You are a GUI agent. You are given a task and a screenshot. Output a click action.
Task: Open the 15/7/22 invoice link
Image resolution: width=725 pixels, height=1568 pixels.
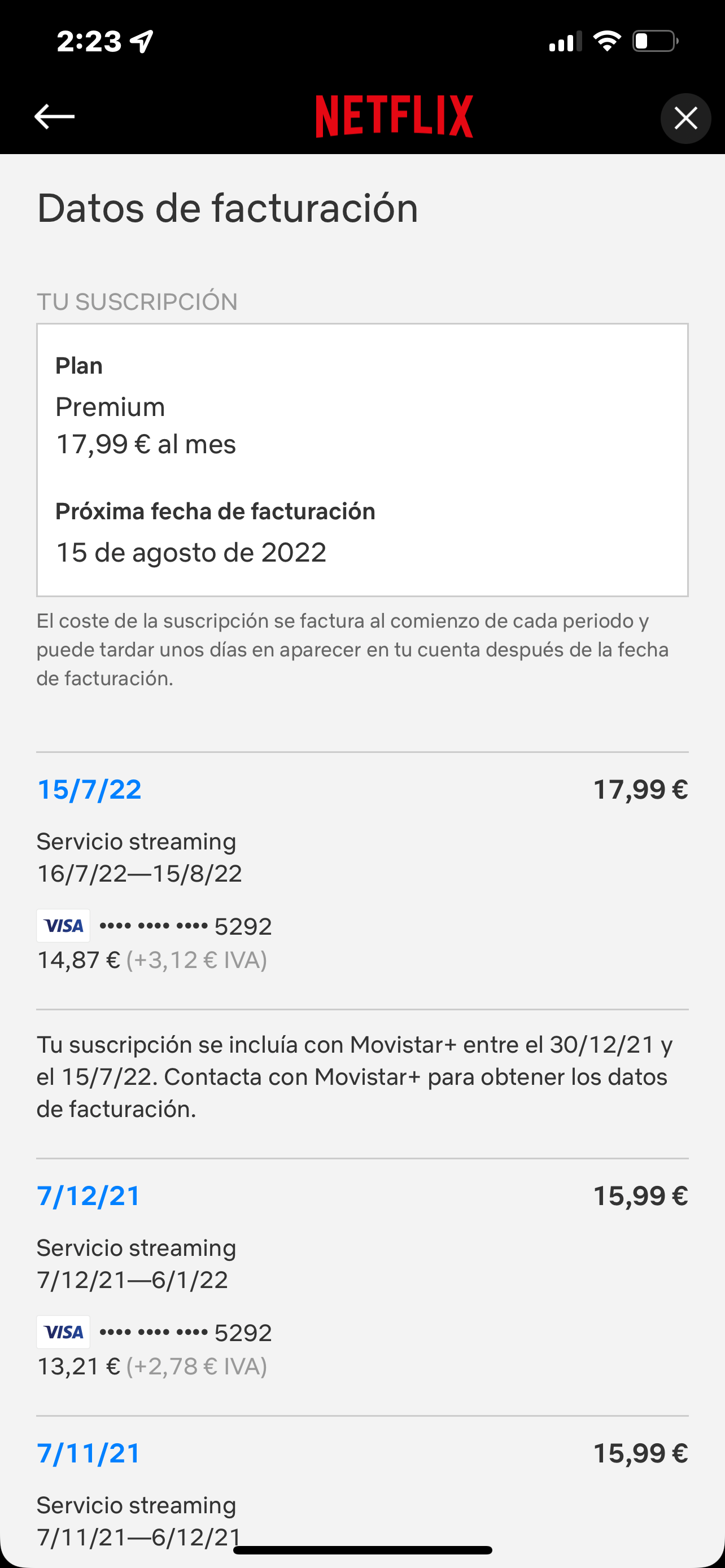point(89,790)
